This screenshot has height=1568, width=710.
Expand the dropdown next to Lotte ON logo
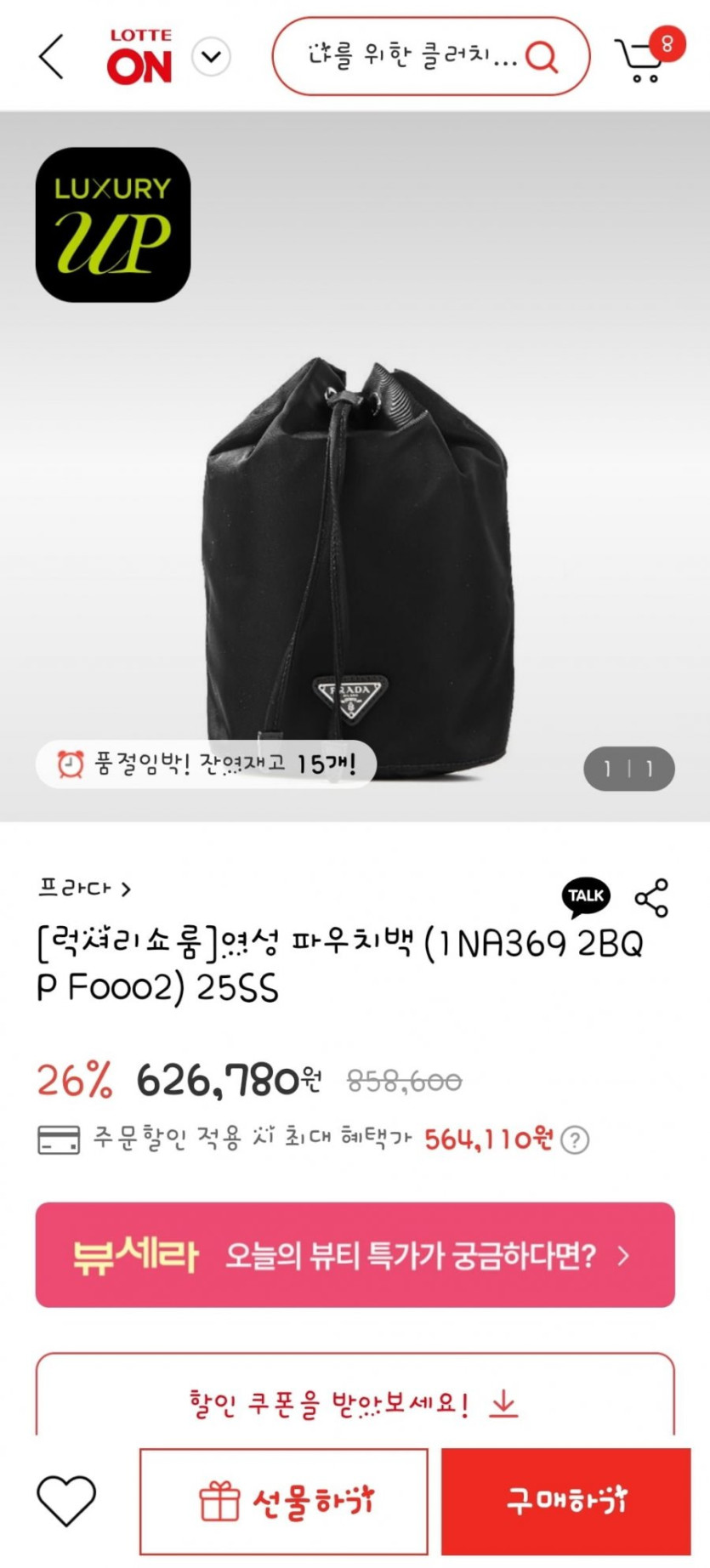(x=211, y=57)
